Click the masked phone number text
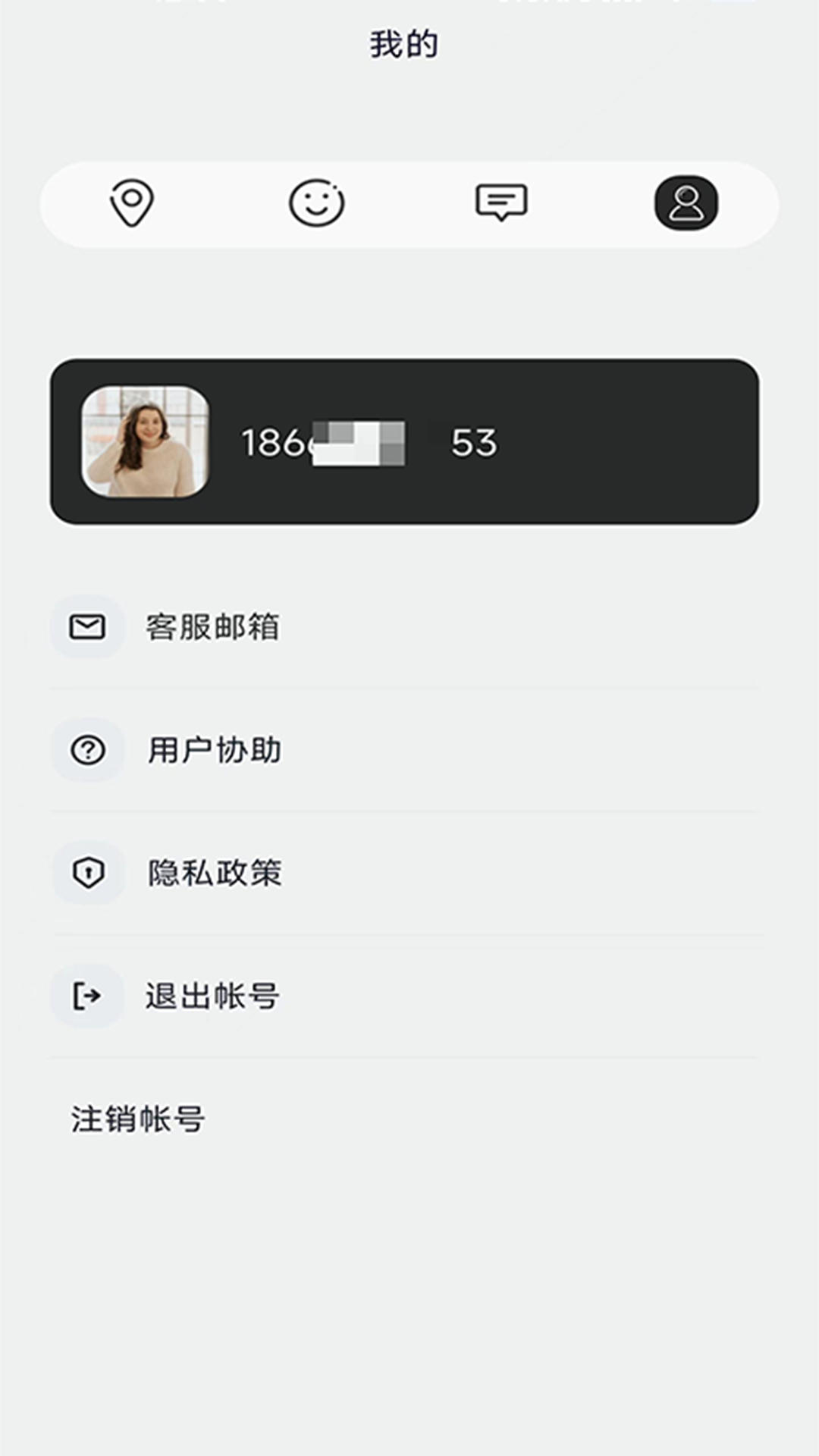Image resolution: width=819 pixels, height=1456 pixels. (369, 443)
